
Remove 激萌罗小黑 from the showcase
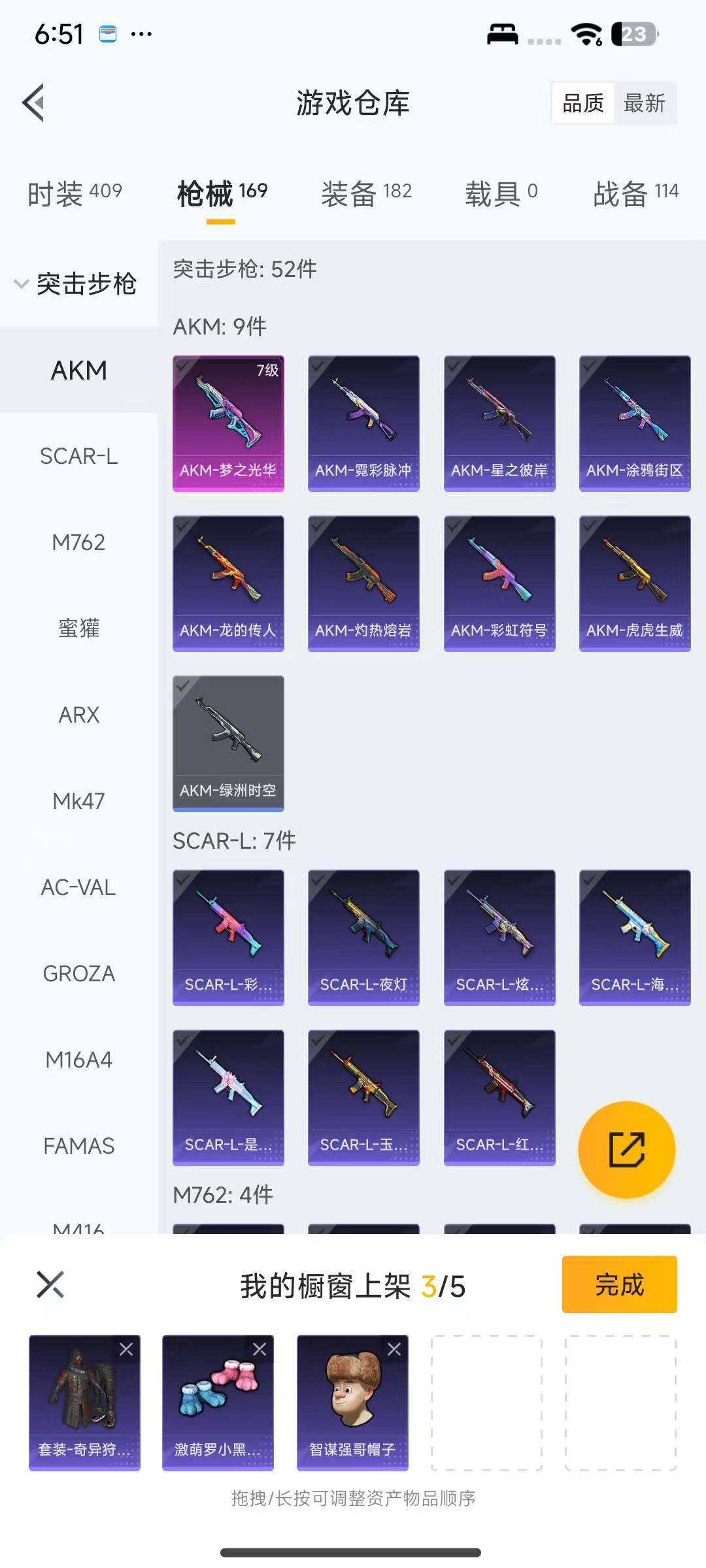tap(260, 1349)
